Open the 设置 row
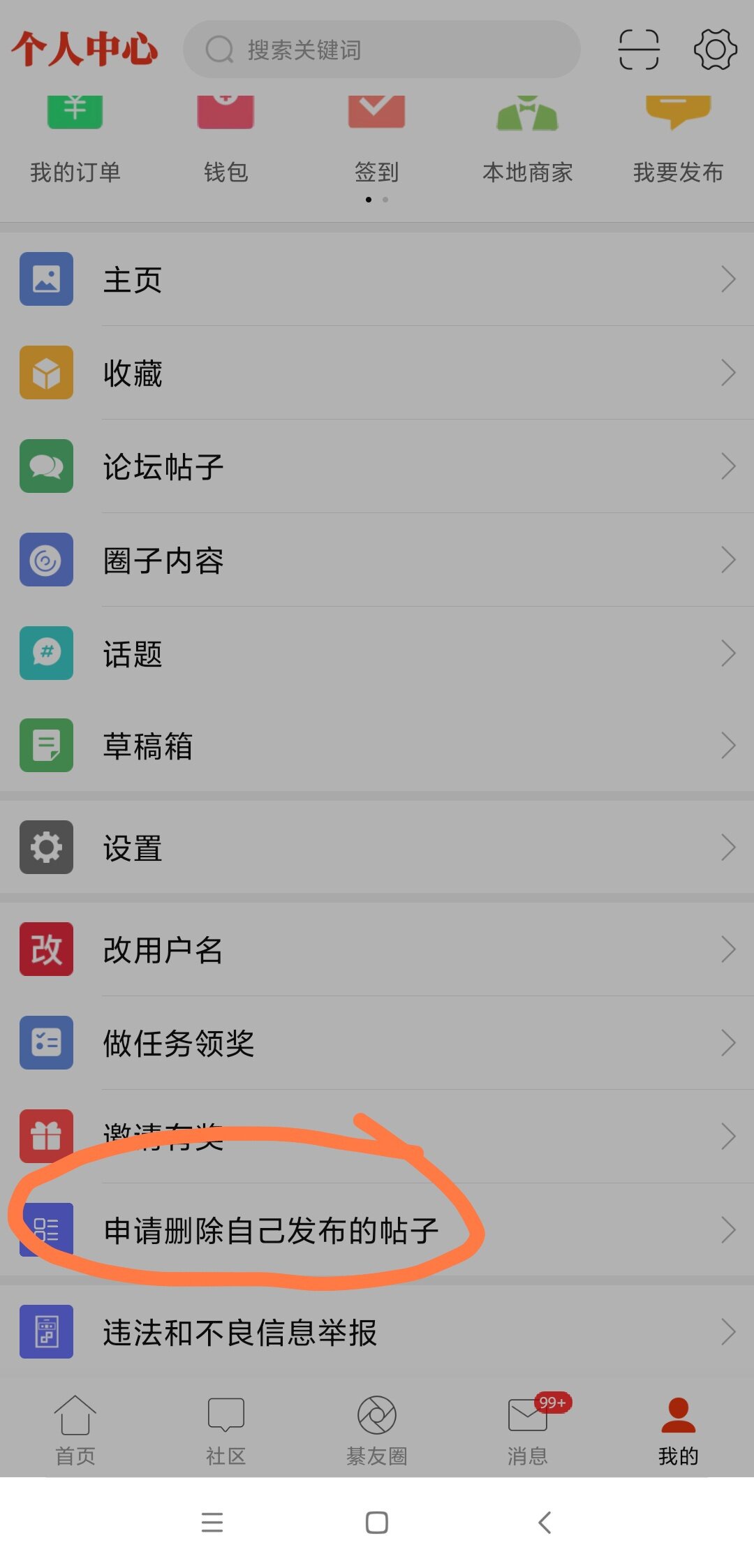 coord(377,848)
